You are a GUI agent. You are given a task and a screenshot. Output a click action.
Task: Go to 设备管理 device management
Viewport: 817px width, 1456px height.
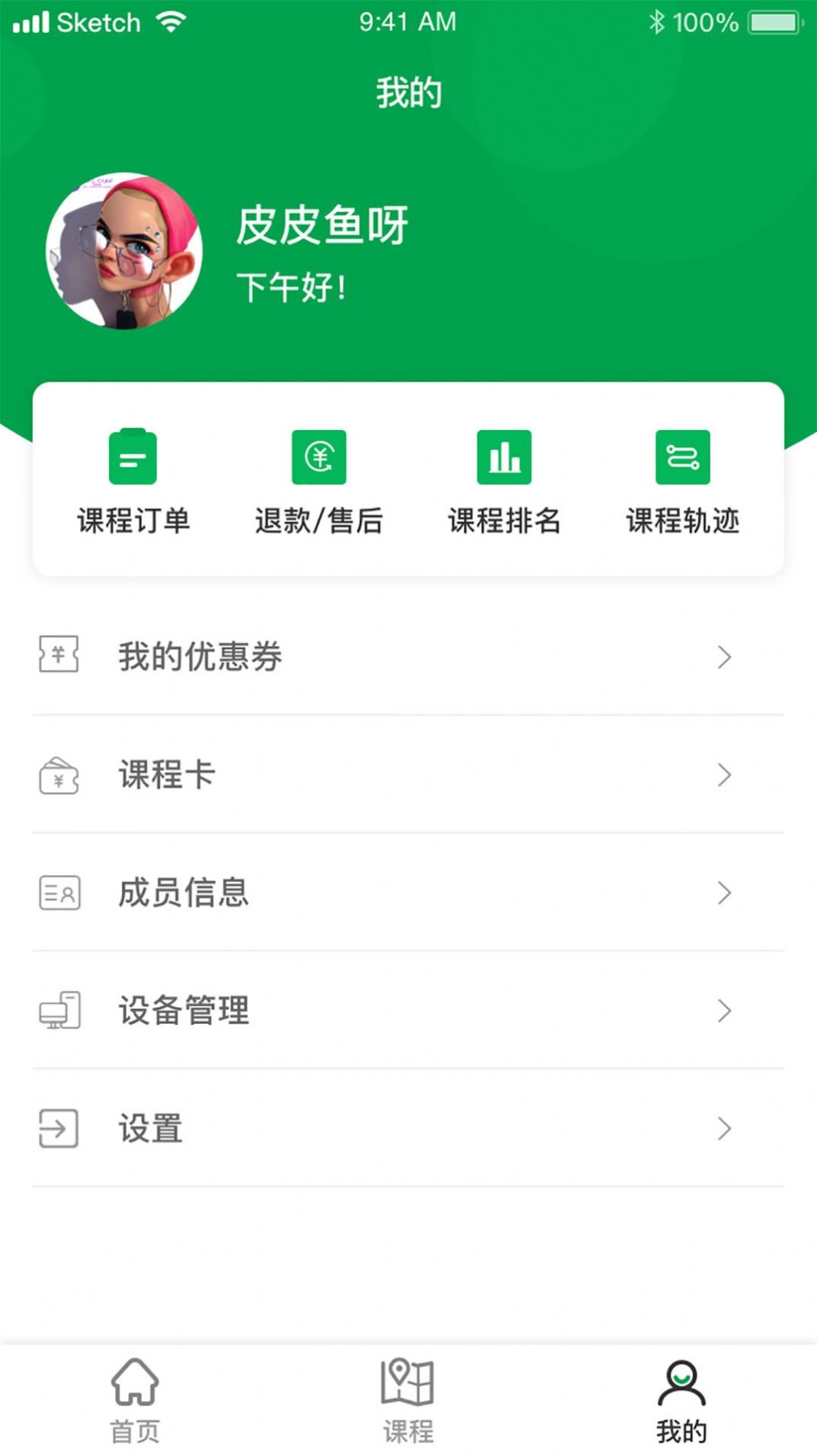pos(408,1010)
